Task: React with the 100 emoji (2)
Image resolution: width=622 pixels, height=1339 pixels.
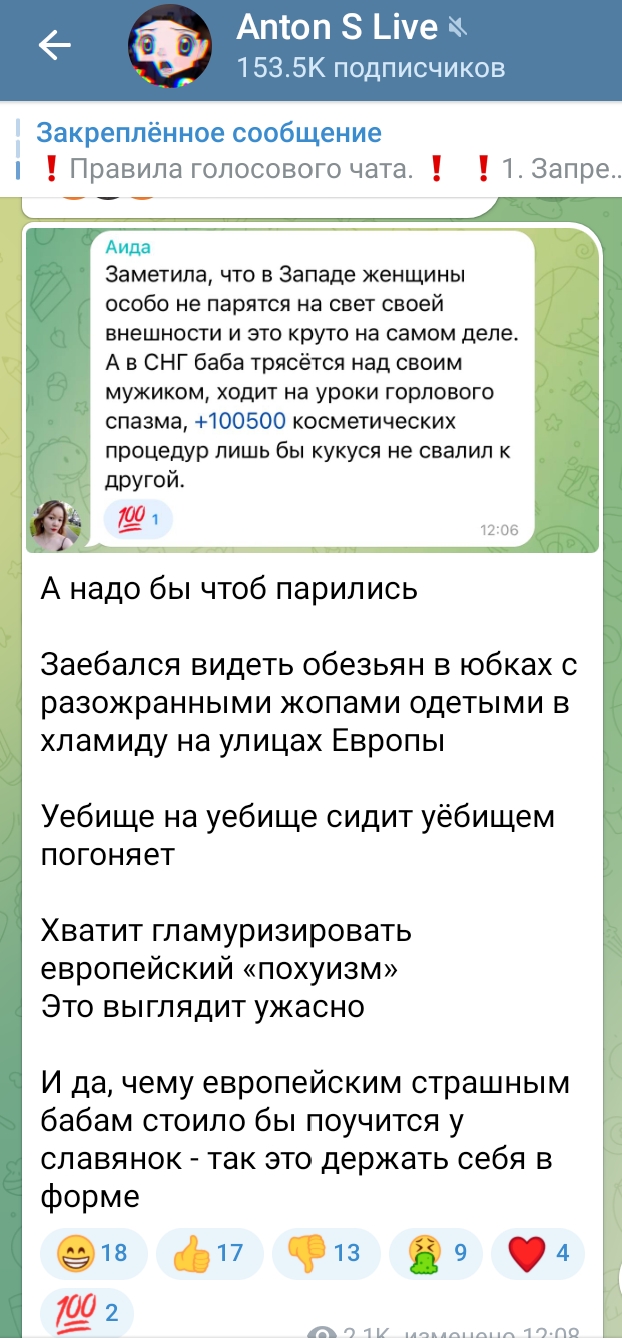Action: click(85, 1313)
